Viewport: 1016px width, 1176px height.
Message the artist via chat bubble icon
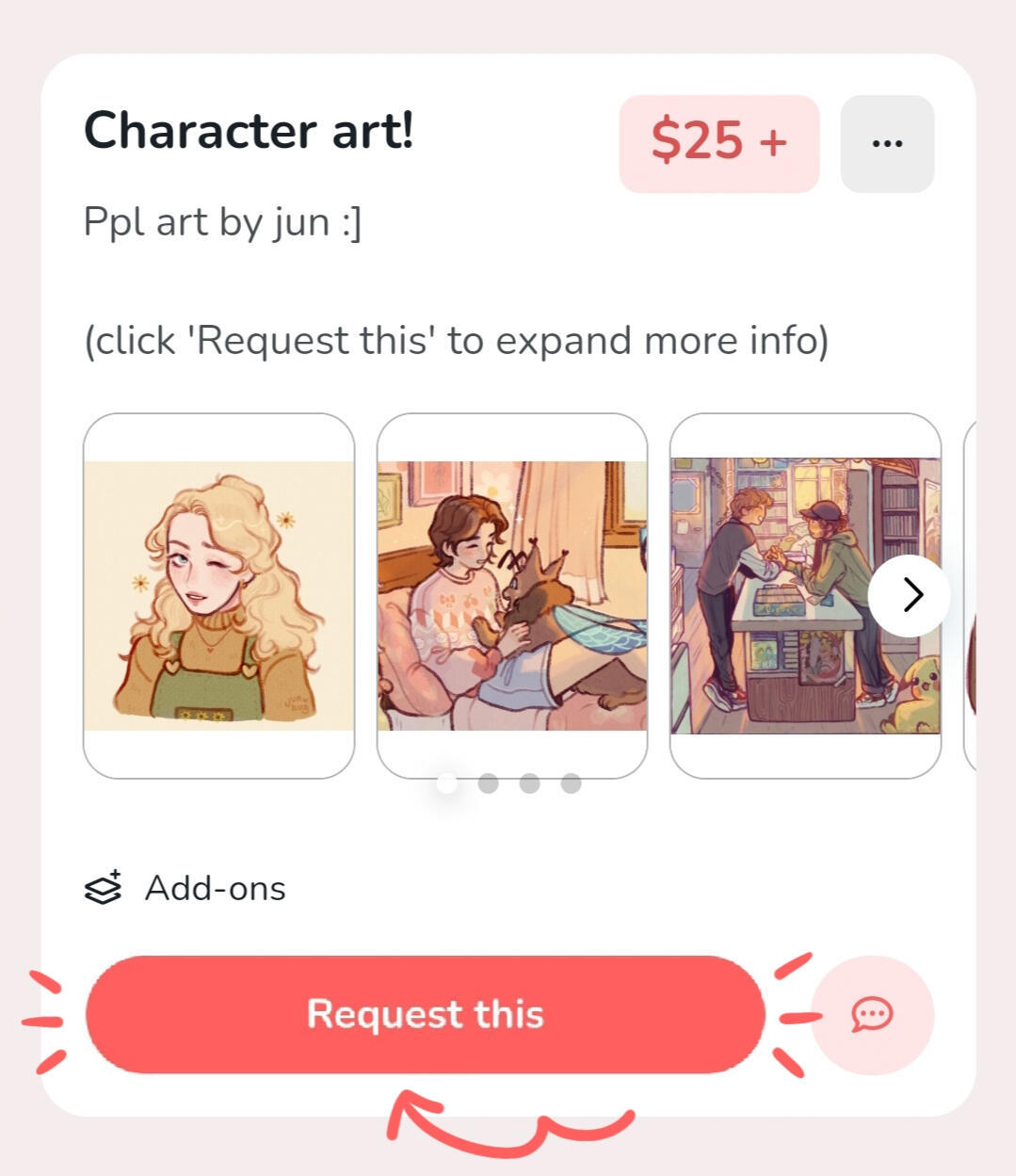(x=872, y=1014)
